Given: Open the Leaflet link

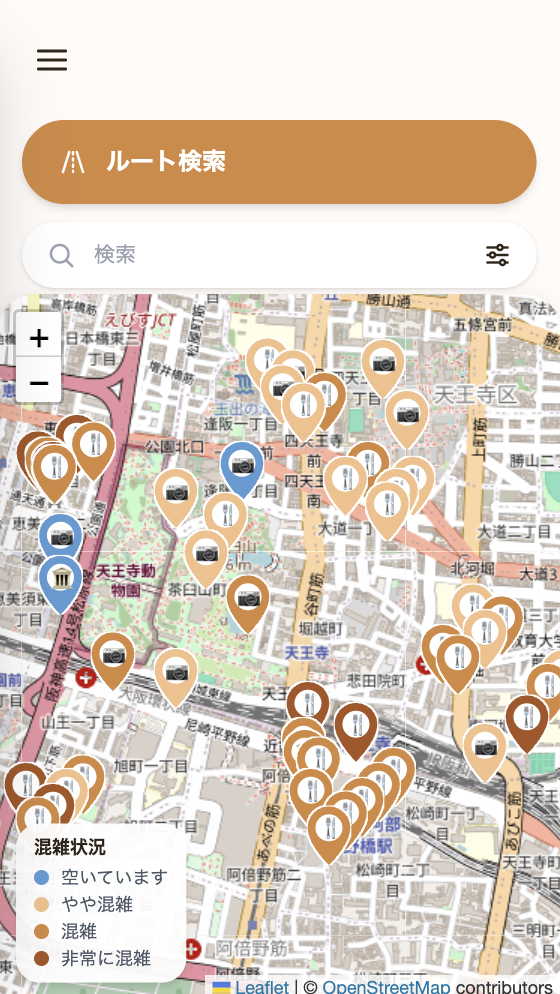Looking at the screenshot, I should pos(262,986).
